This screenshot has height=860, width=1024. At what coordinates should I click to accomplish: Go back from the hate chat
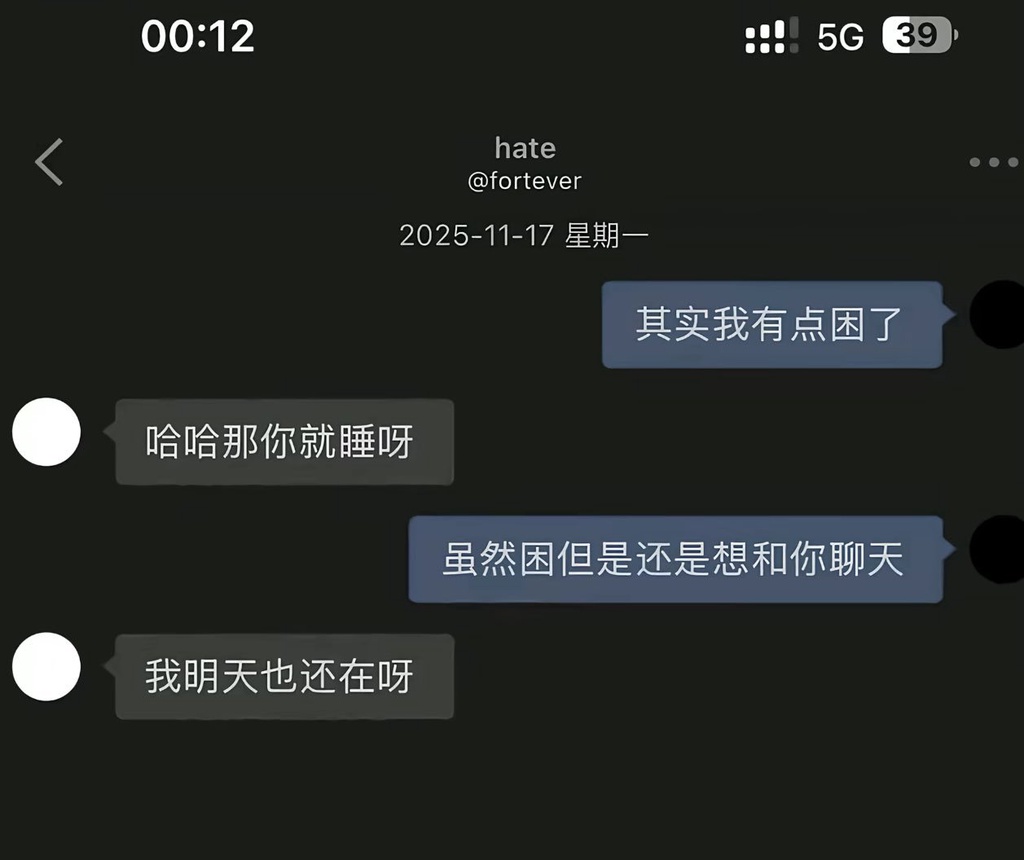[x=49, y=162]
